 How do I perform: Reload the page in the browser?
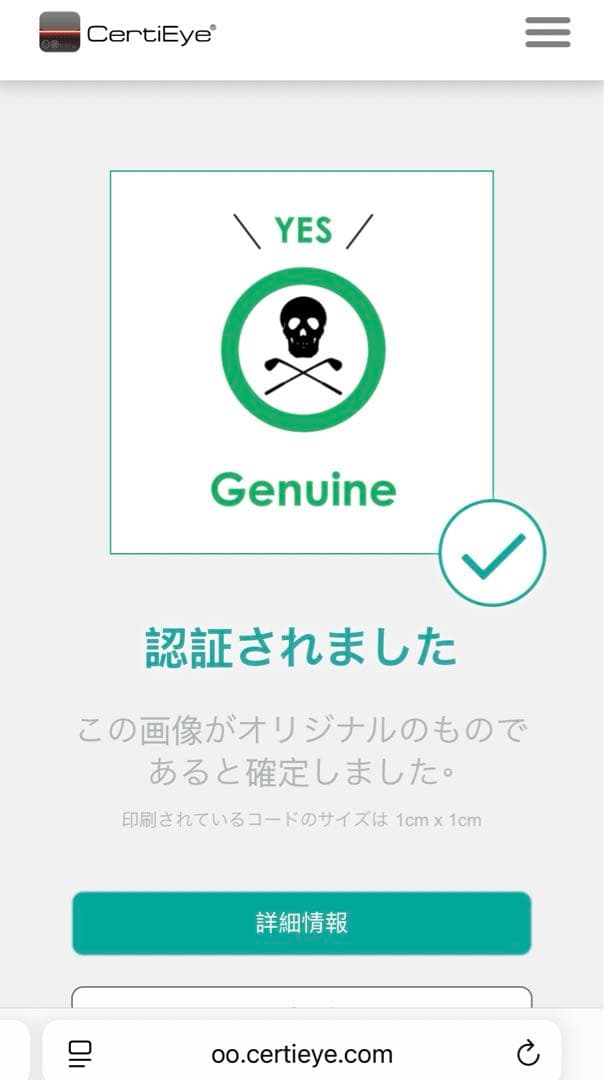click(x=527, y=1053)
